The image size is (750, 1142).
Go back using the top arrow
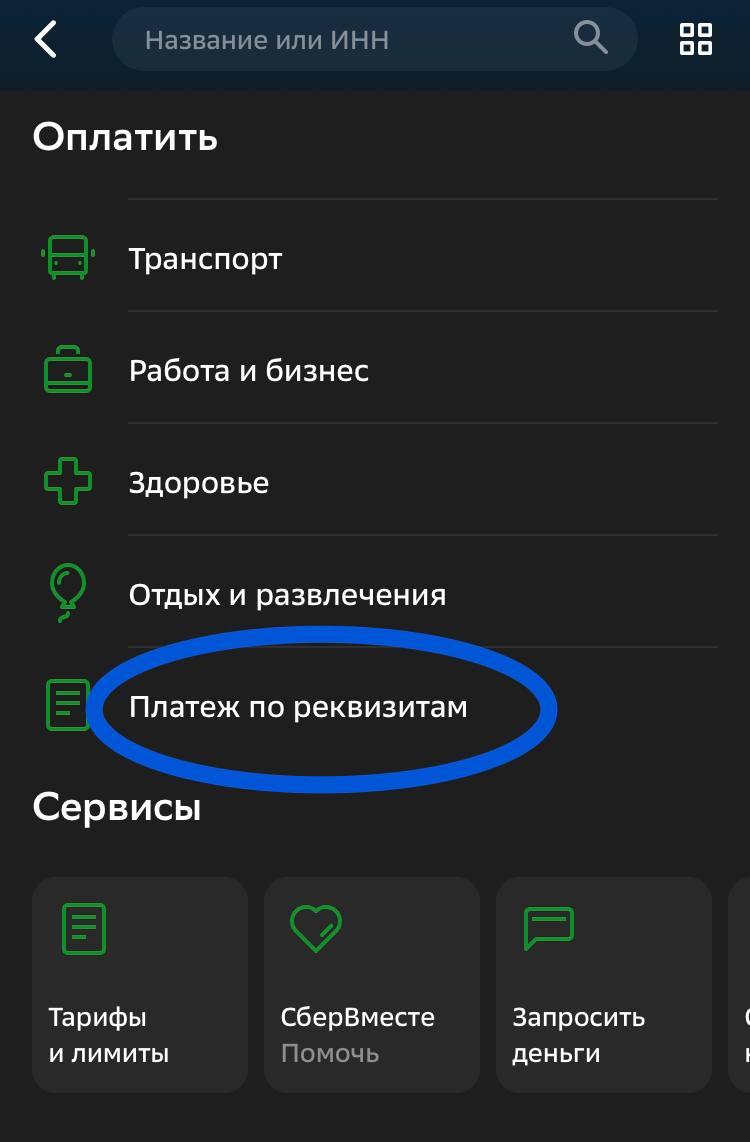point(46,40)
